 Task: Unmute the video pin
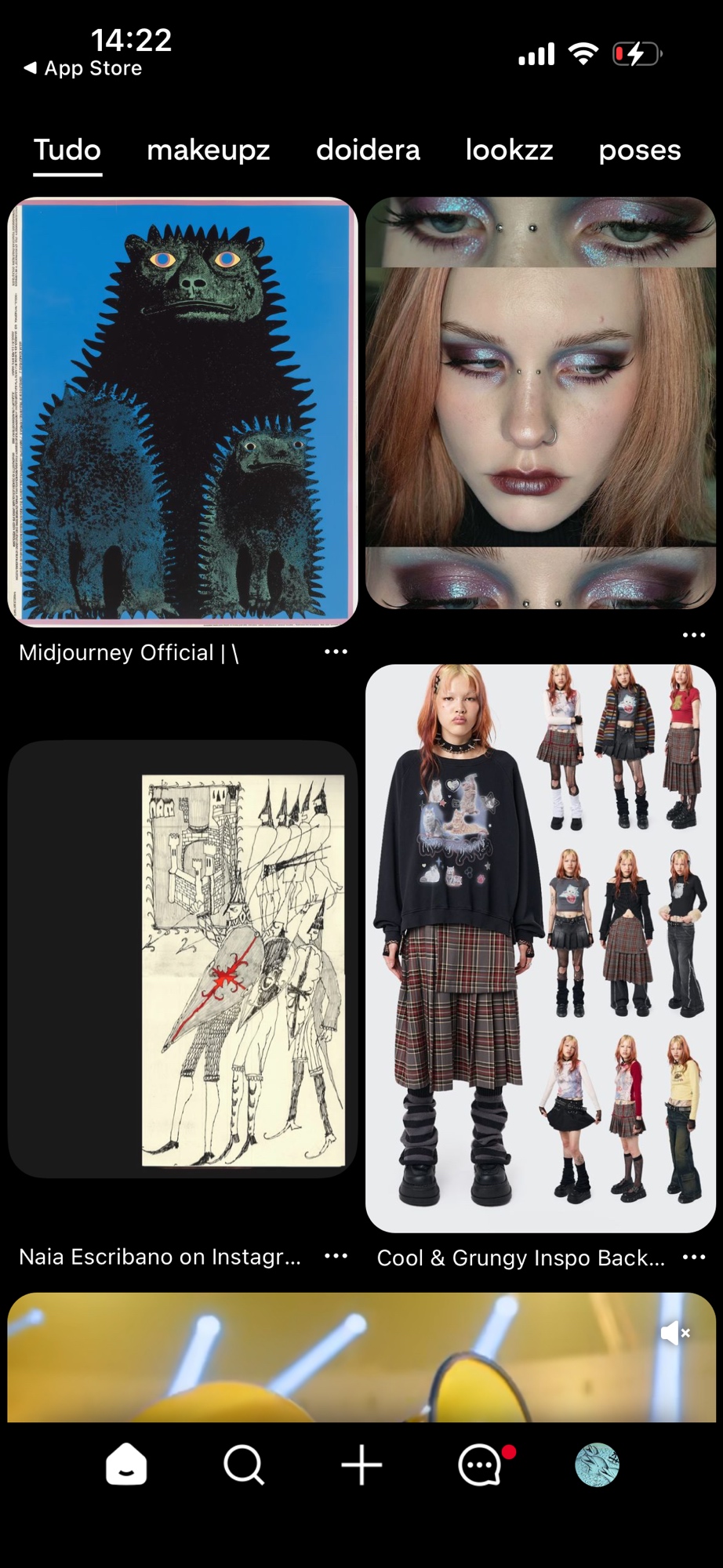tap(674, 1333)
